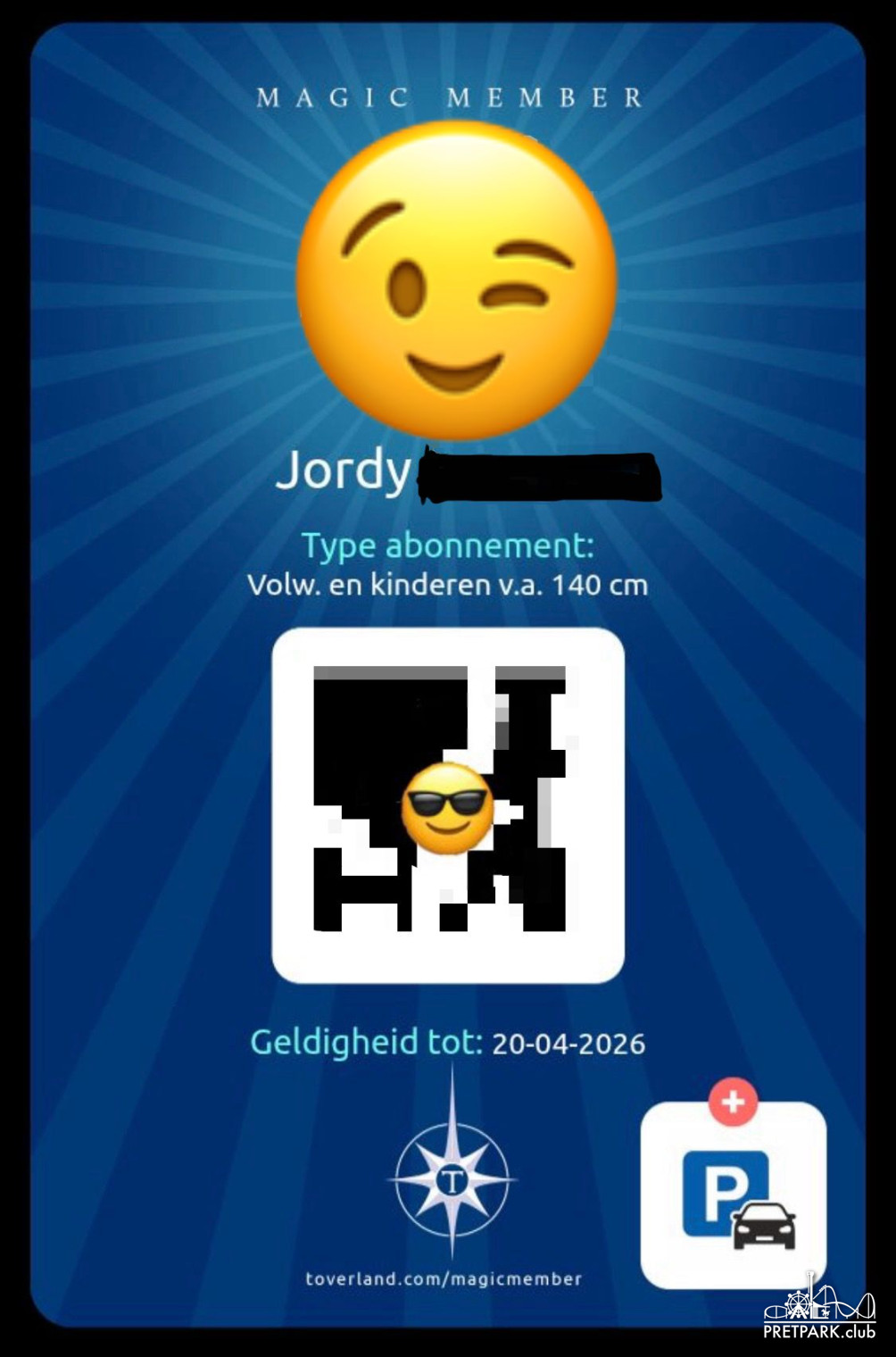Add parking to the Magic Member pass
Screen dimensions: 896x1357
734,1195
